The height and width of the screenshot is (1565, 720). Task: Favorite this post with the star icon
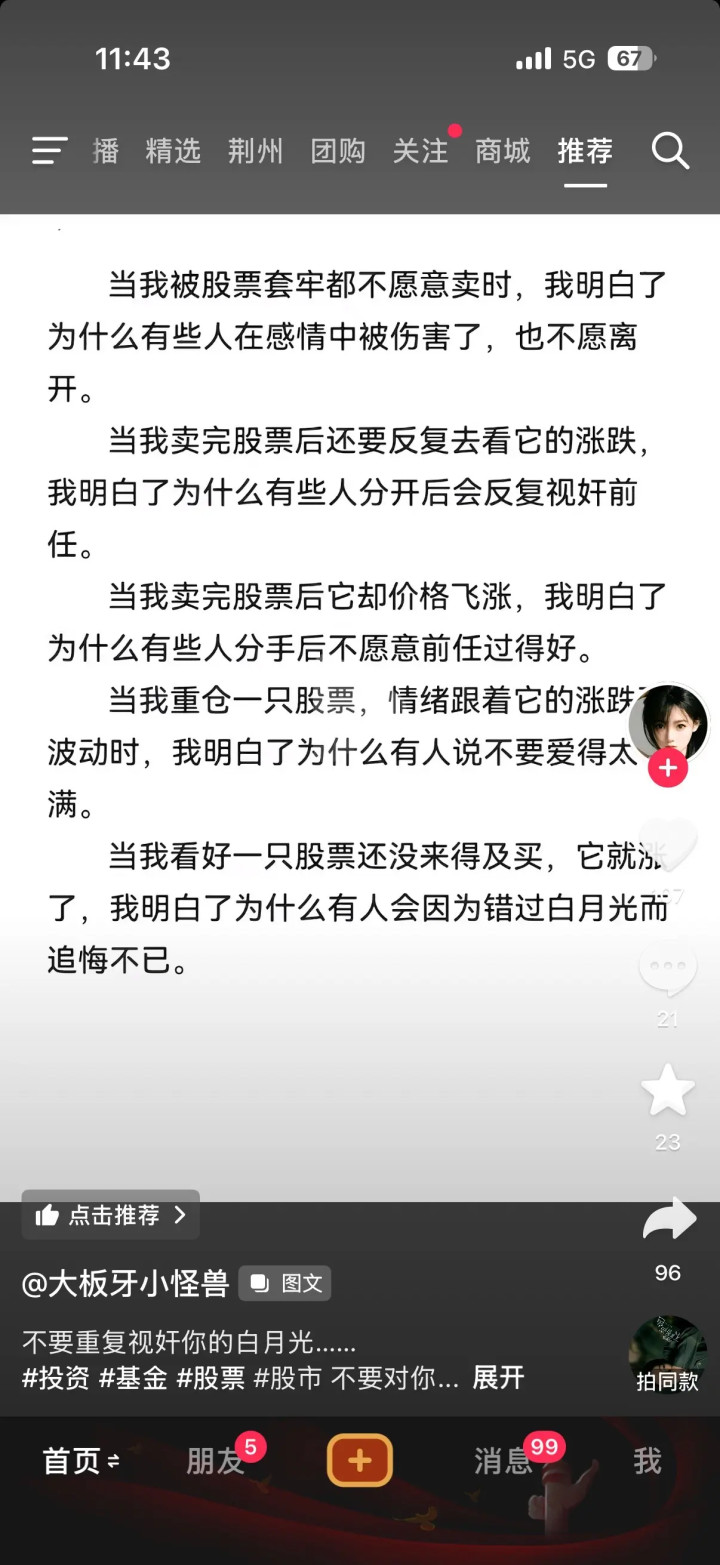pyautogui.click(x=667, y=1091)
